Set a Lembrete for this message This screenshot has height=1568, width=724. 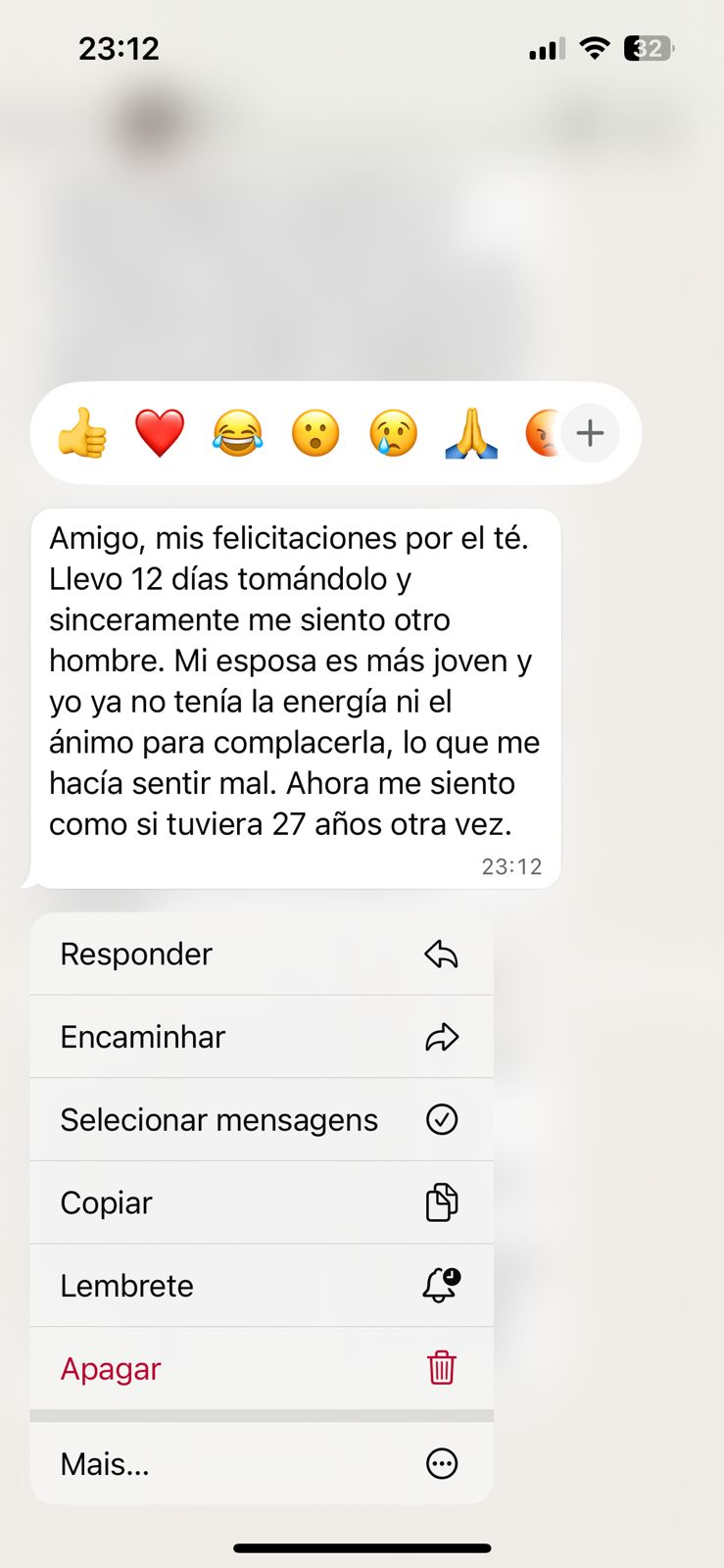[x=262, y=1286]
